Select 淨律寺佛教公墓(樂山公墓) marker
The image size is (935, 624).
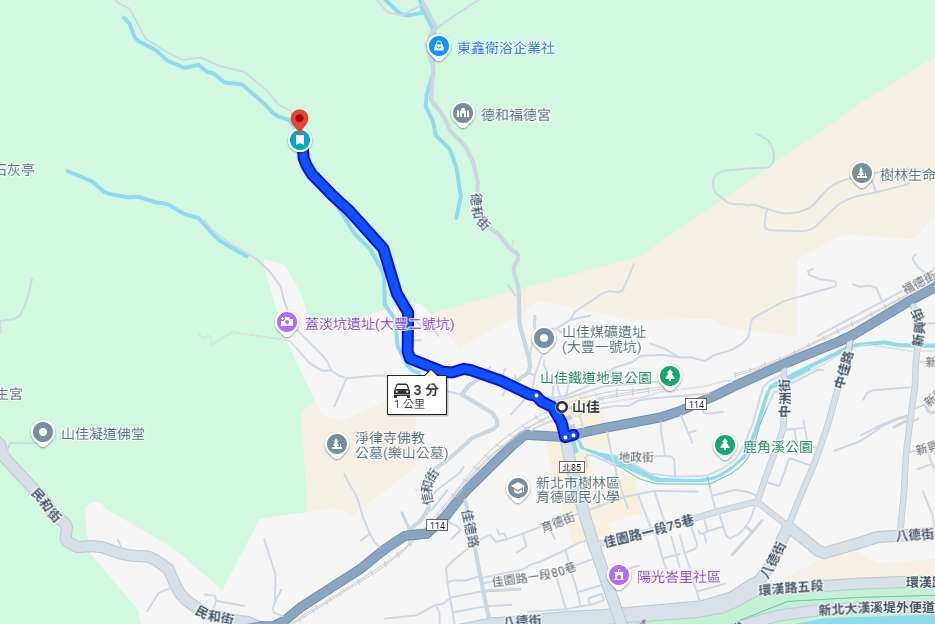338,444
